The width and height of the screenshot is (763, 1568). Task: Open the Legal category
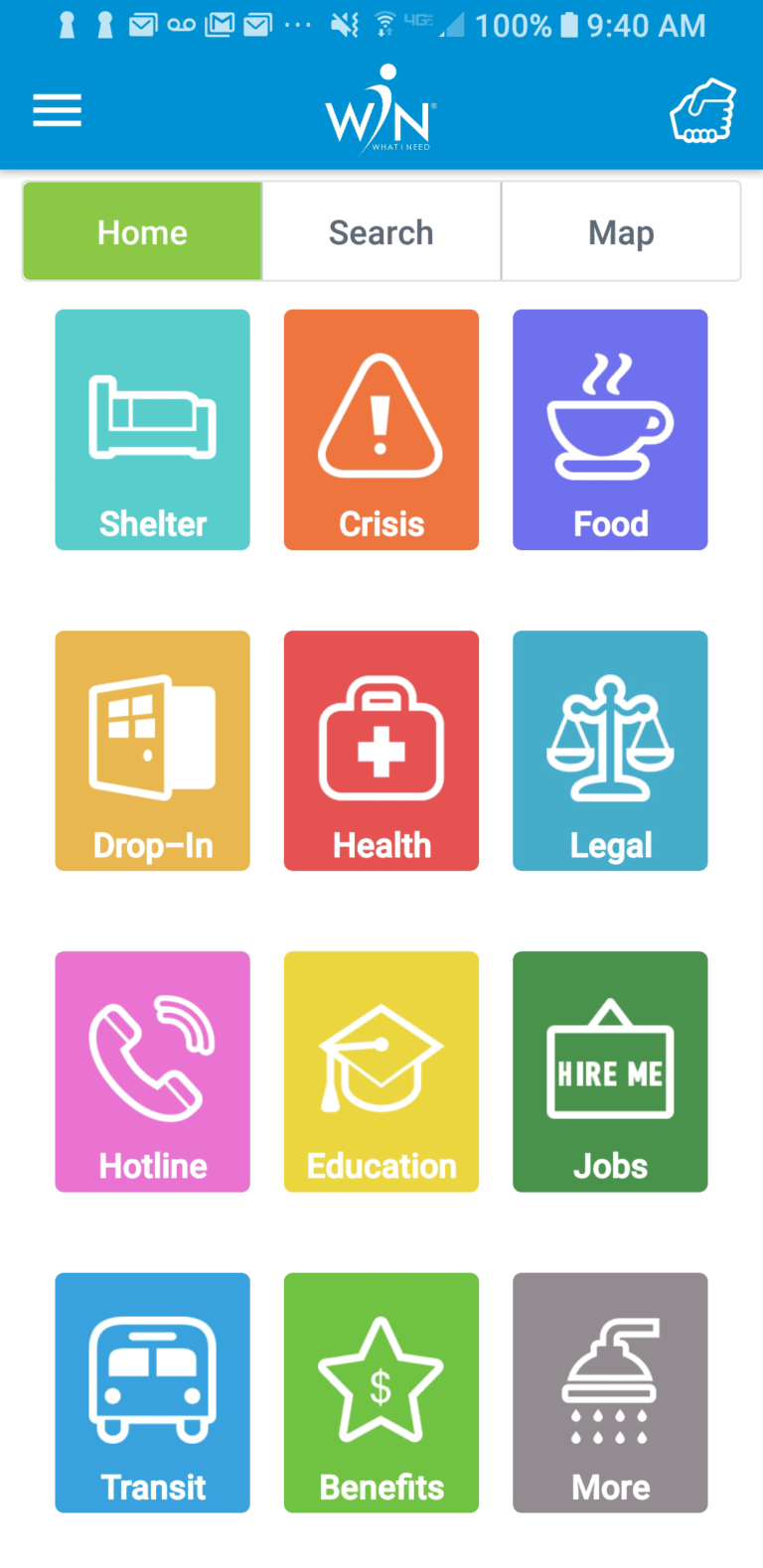pyautogui.click(x=610, y=751)
